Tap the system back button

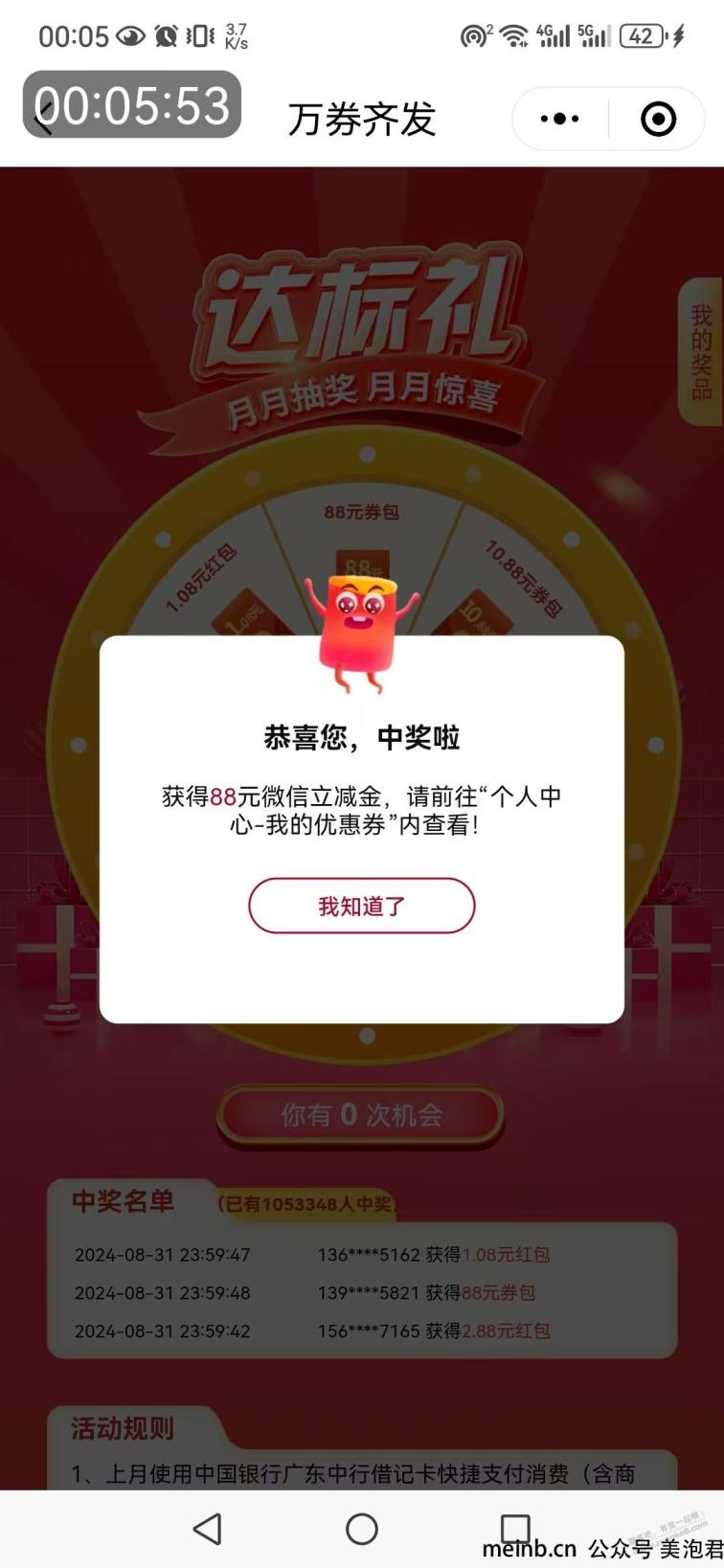[208, 1529]
